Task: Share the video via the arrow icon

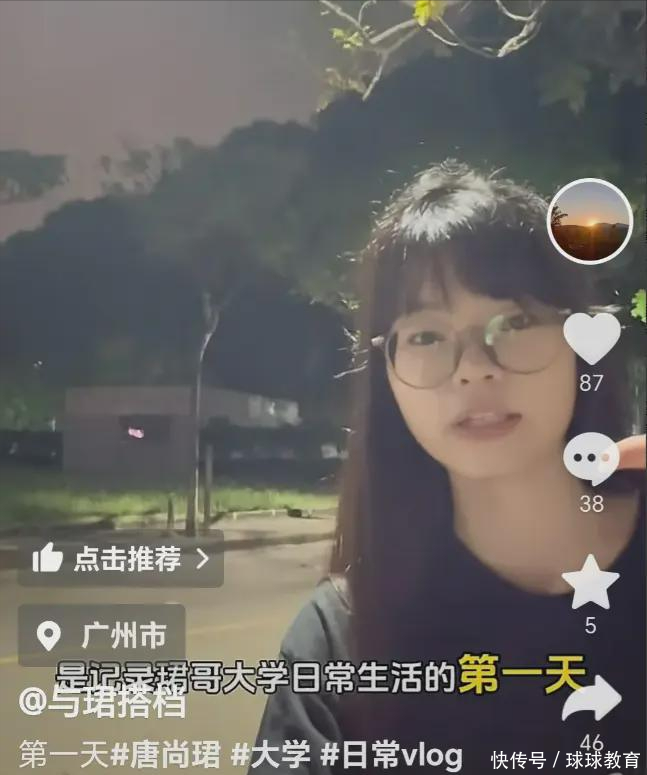Action: click(591, 701)
